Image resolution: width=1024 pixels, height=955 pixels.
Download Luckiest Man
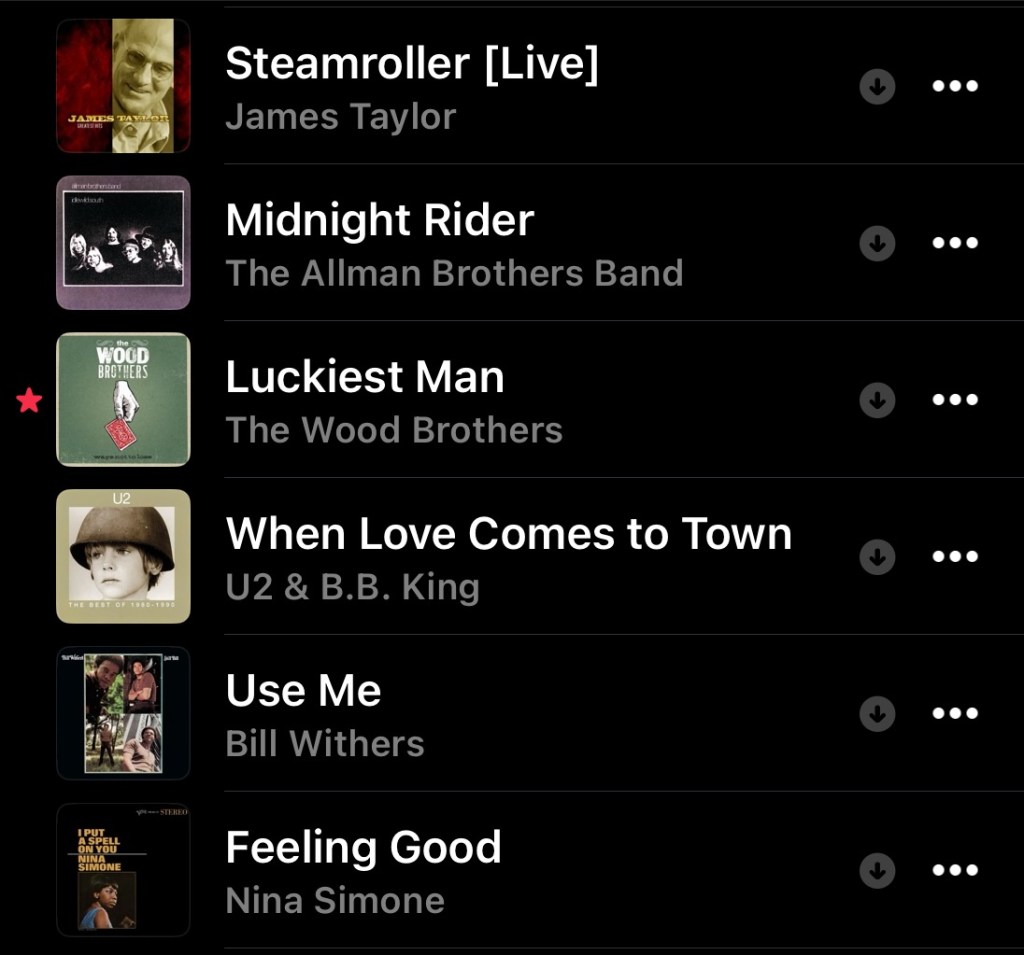pyautogui.click(x=877, y=400)
